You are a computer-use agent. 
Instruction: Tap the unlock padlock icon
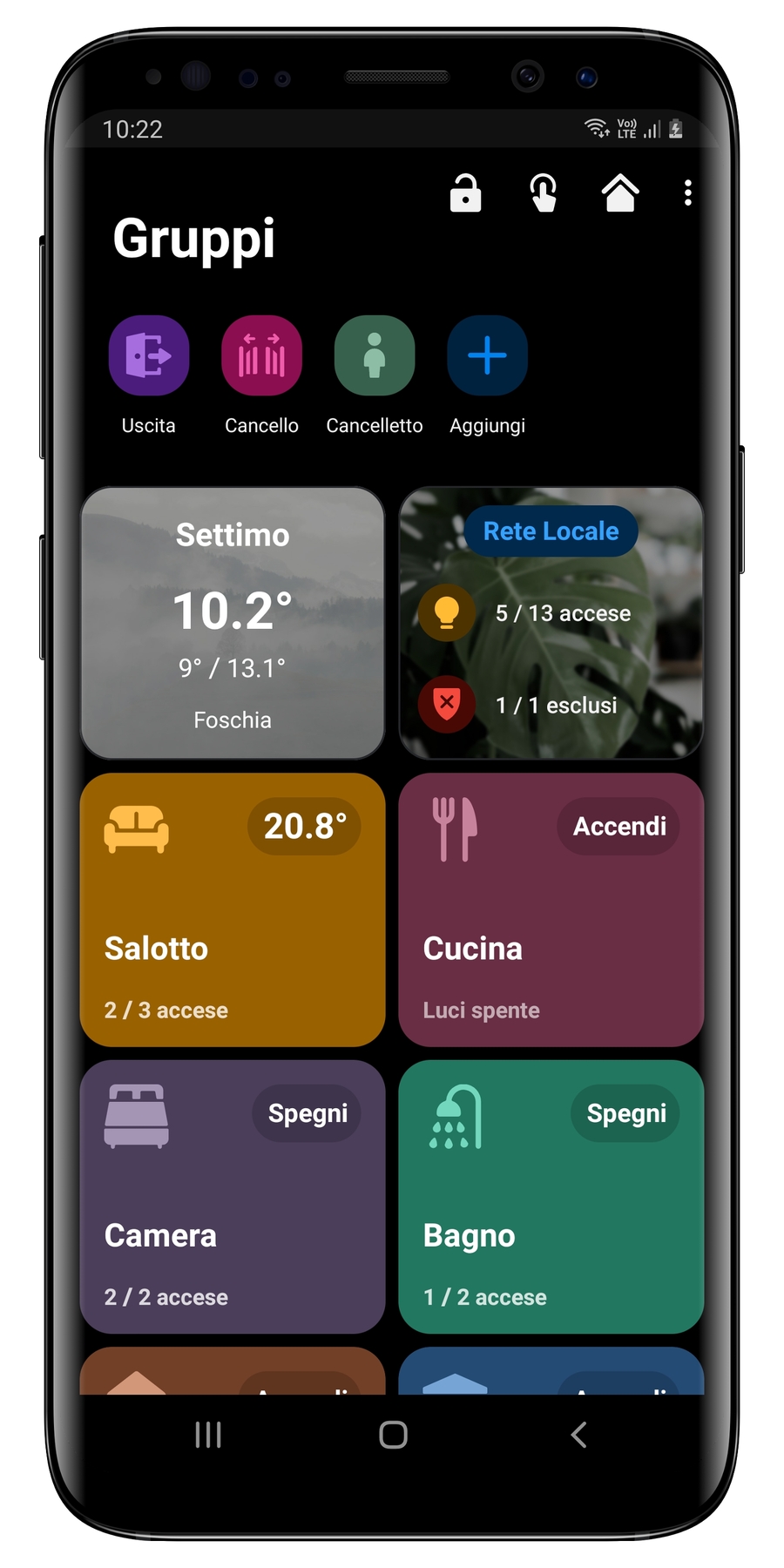pyautogui.click(x=465, y=193)
